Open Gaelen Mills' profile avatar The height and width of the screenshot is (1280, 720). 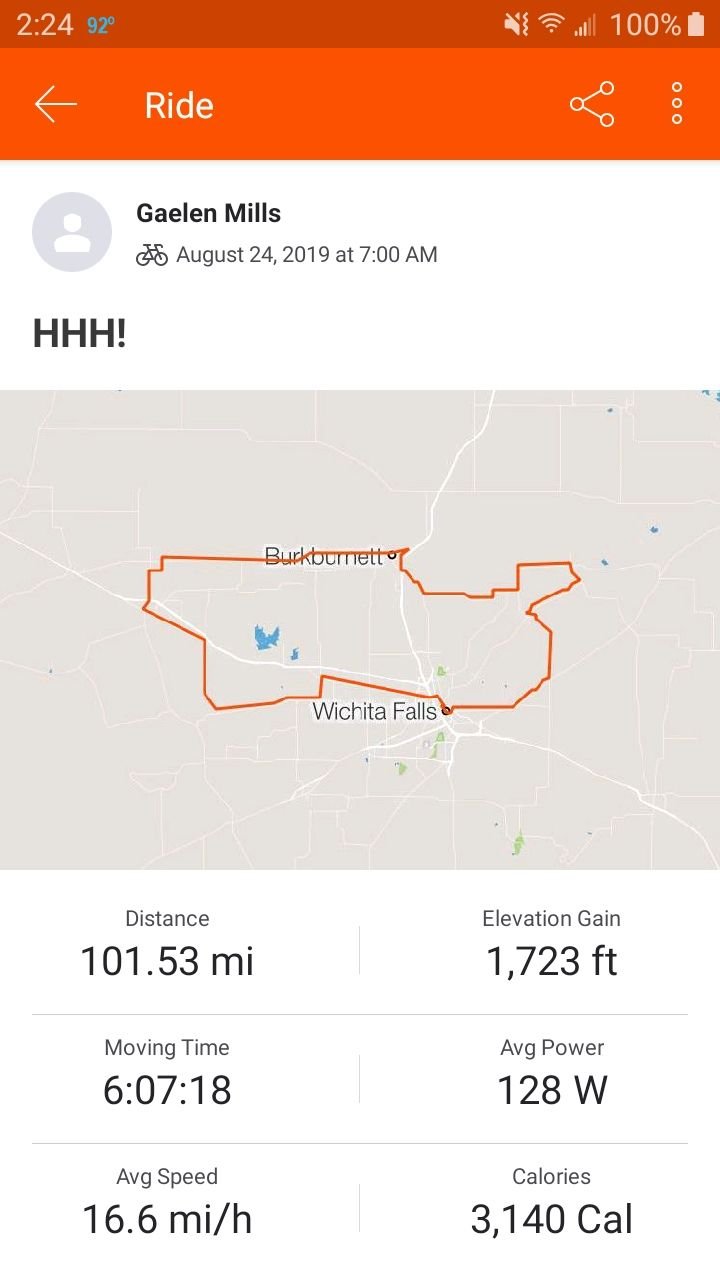tap(72, 232)
